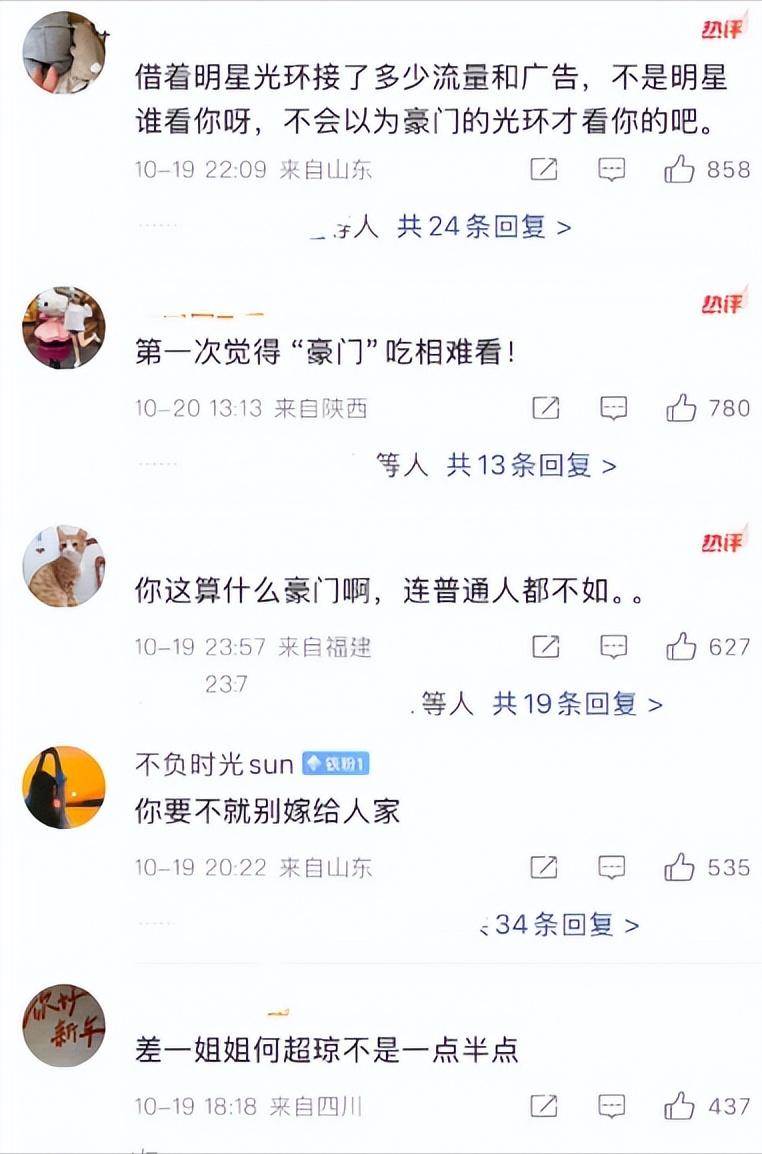Open the 共19条回复 replies
Viewport: 762px width, 1154px height.
coord(577,704)
